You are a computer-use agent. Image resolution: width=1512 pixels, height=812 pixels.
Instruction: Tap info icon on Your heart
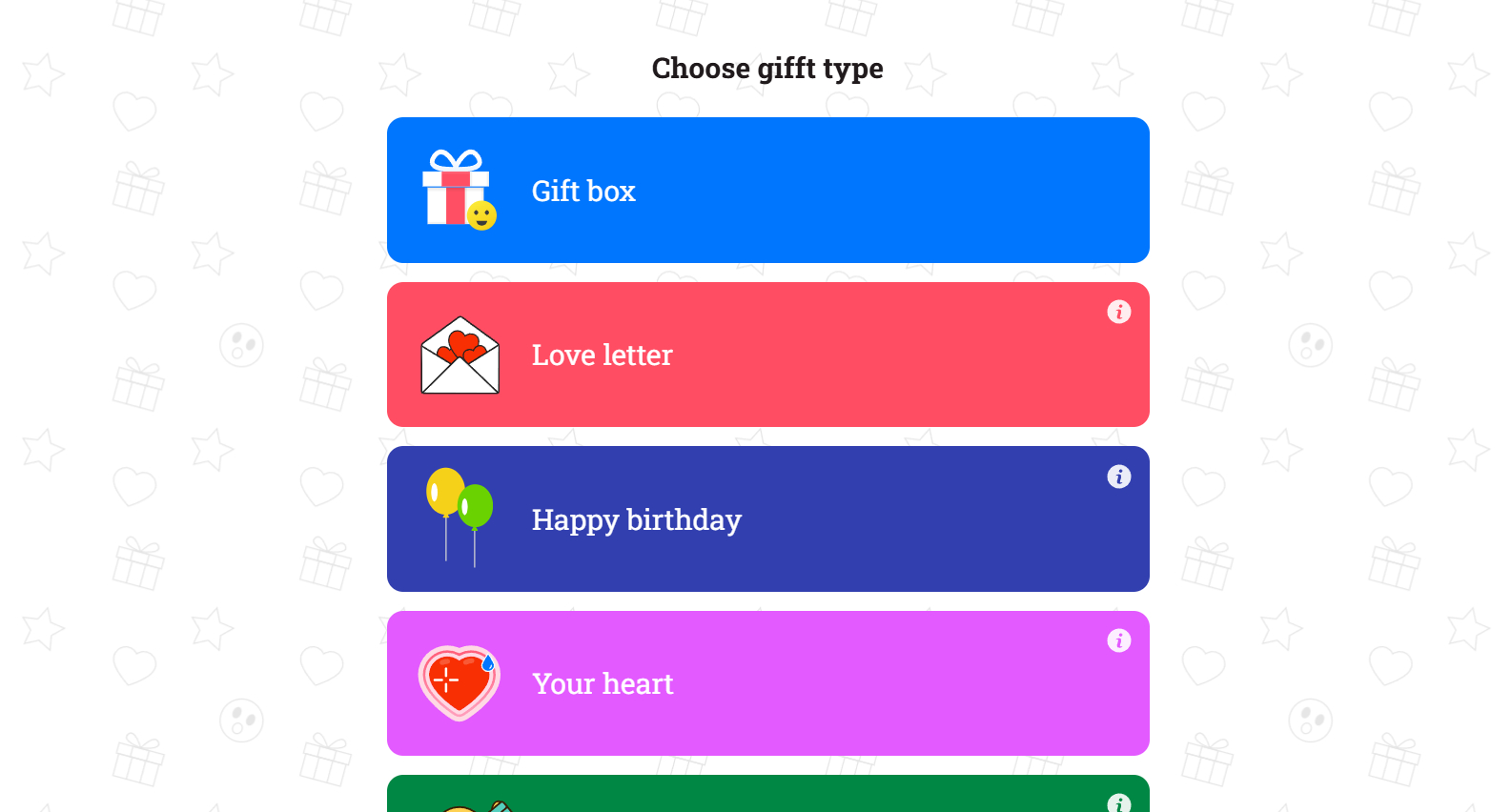pyautogui.click(x=1118, y=640)
